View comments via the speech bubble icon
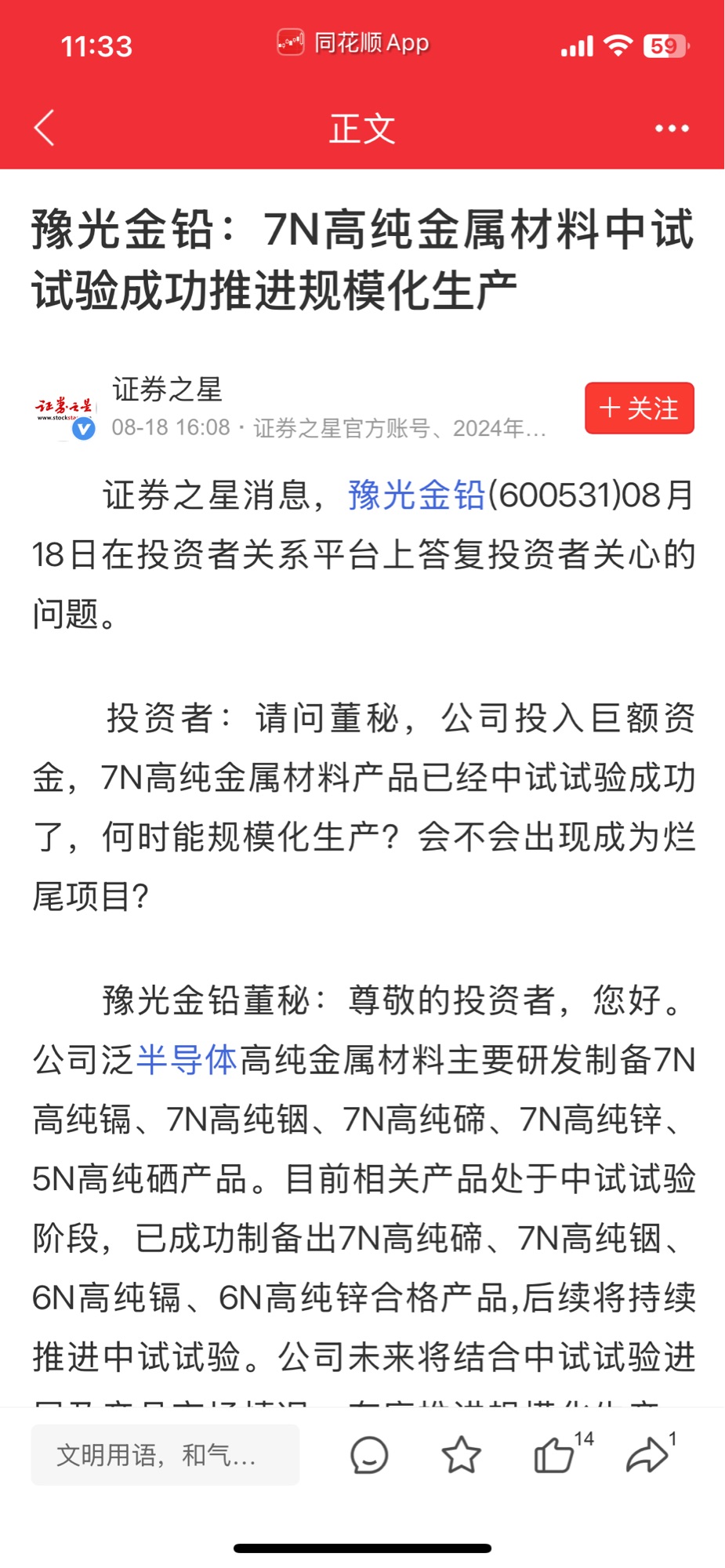This screenshot has width=725, height=1568. click(369, 1455)
